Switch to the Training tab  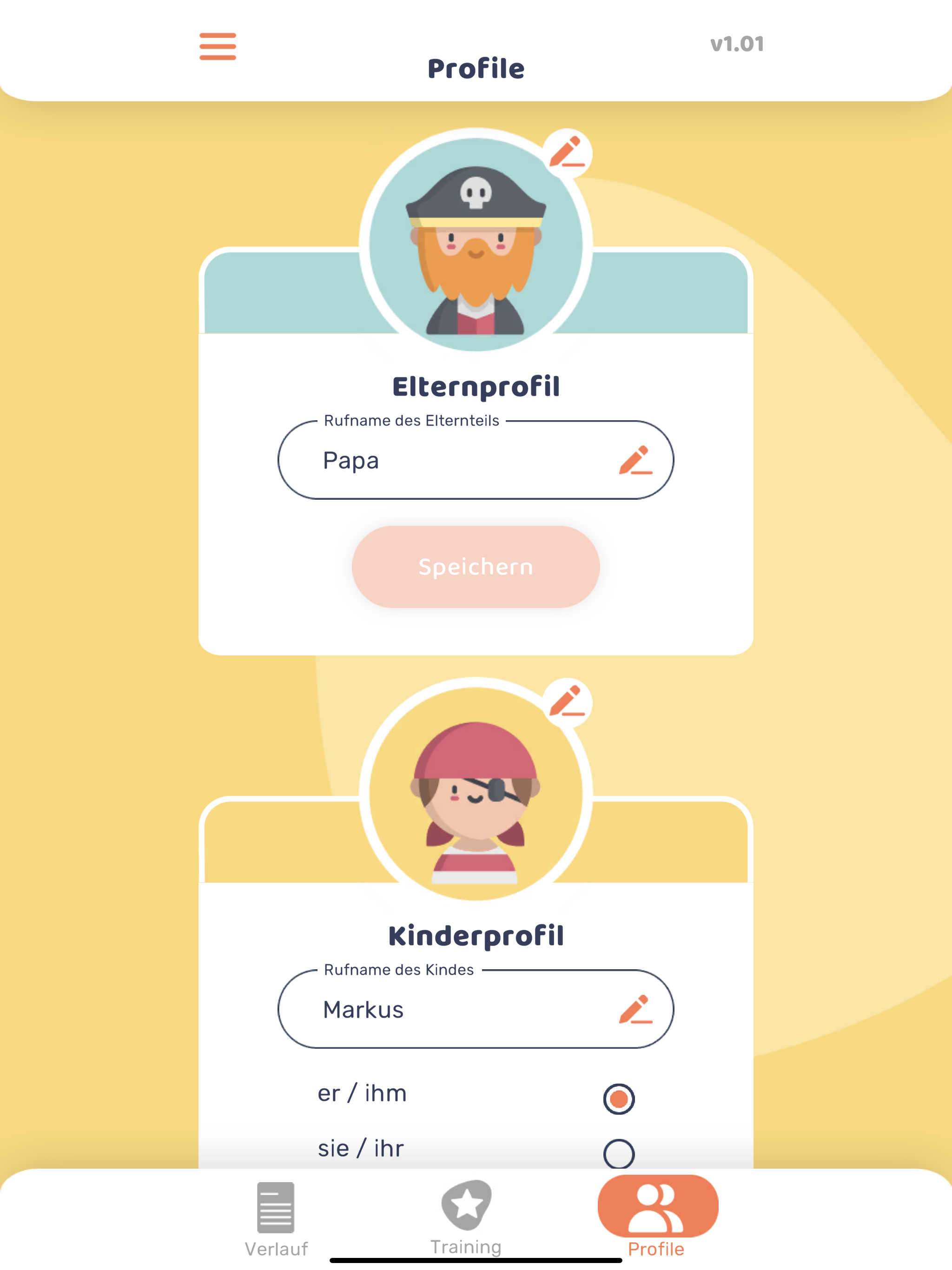(466, 1217)
